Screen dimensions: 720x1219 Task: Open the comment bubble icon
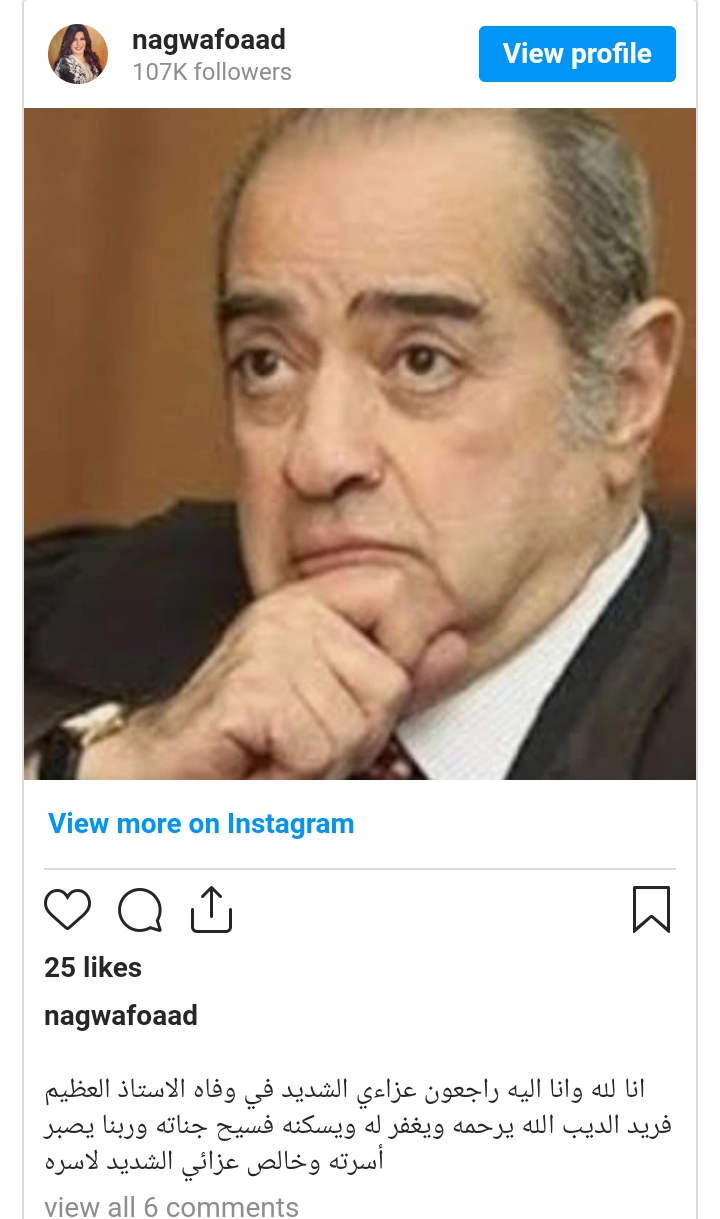[x=140, y=910]
